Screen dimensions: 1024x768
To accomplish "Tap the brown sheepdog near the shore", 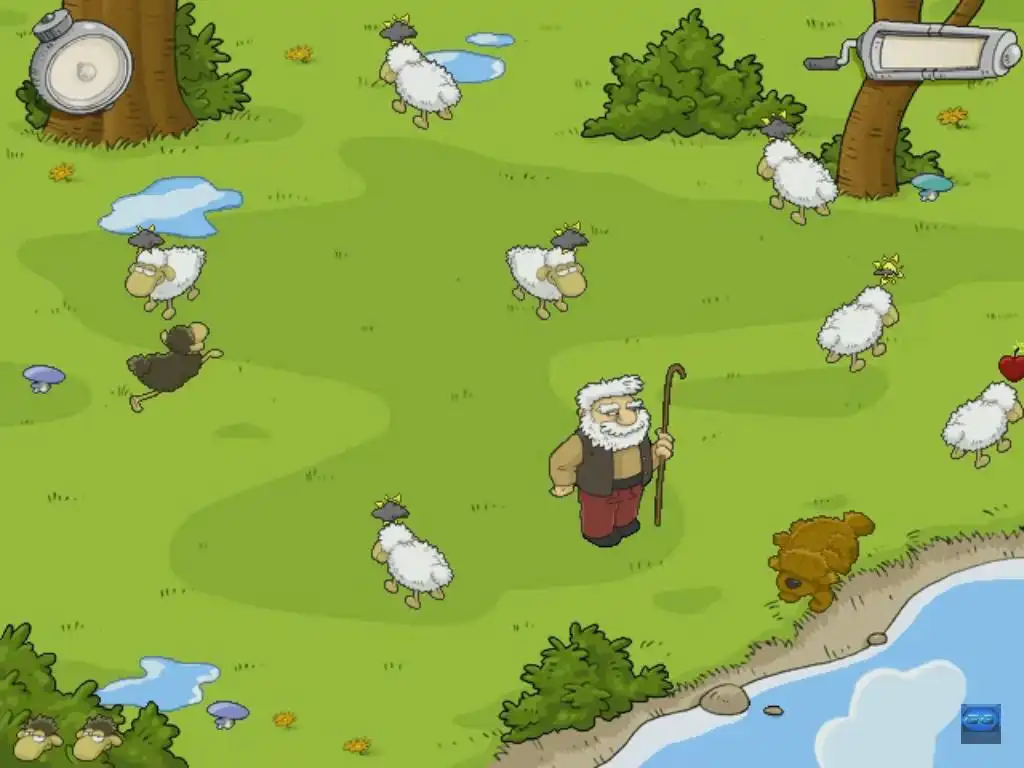I will tap(818, 556).
